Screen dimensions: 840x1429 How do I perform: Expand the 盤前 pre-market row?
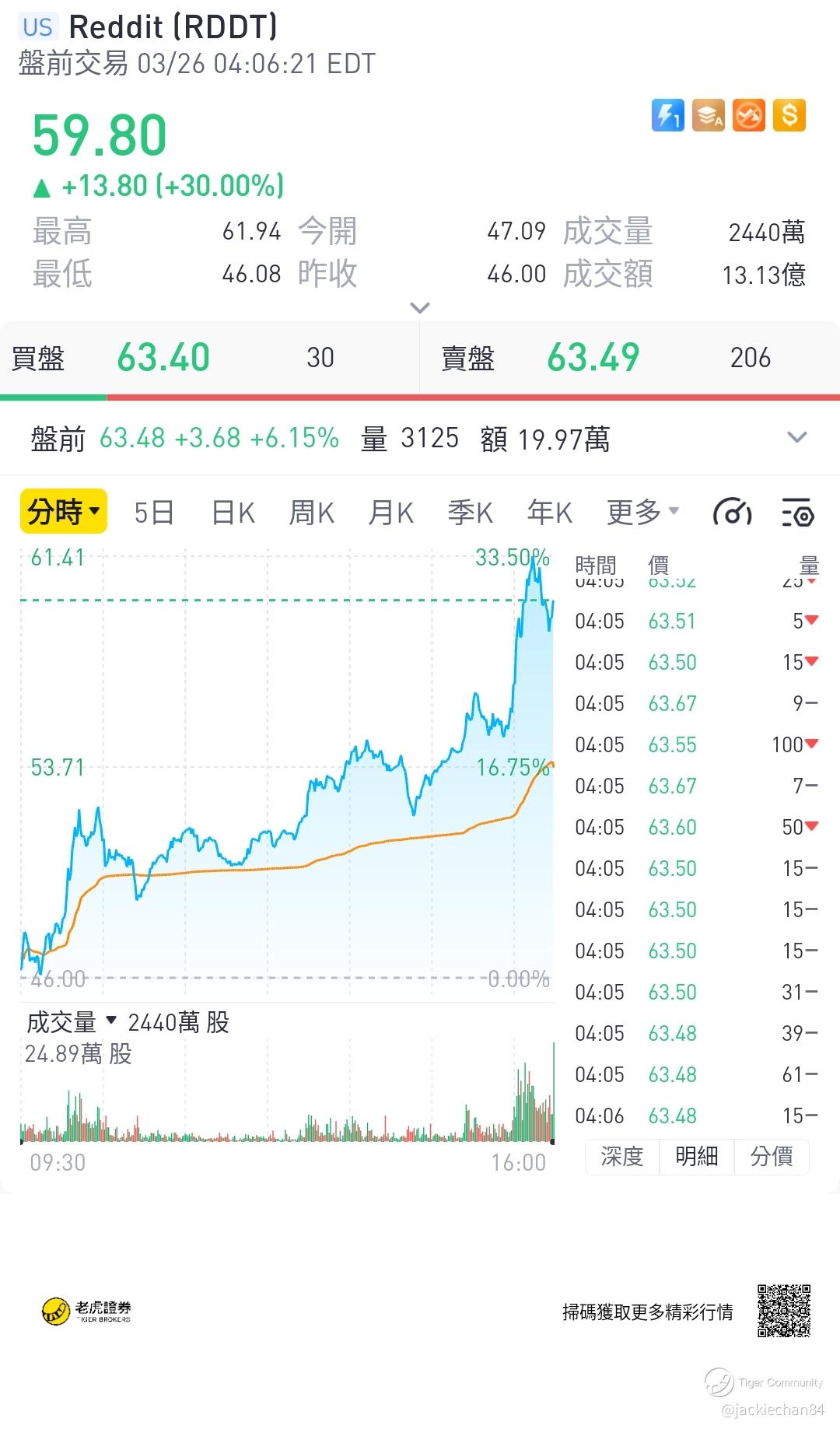tap(797, 437)
